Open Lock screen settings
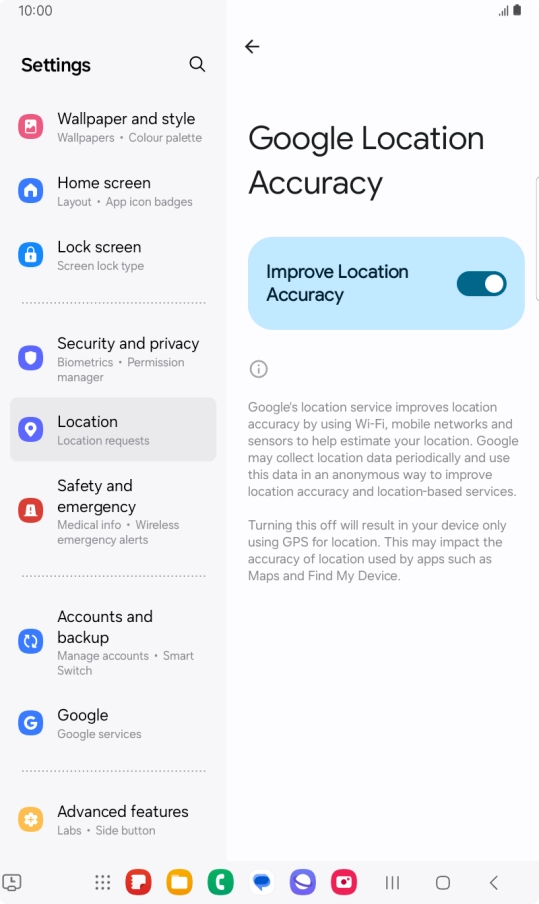The height and width of the screenshot is (904, 539). [x=113, y=255]
